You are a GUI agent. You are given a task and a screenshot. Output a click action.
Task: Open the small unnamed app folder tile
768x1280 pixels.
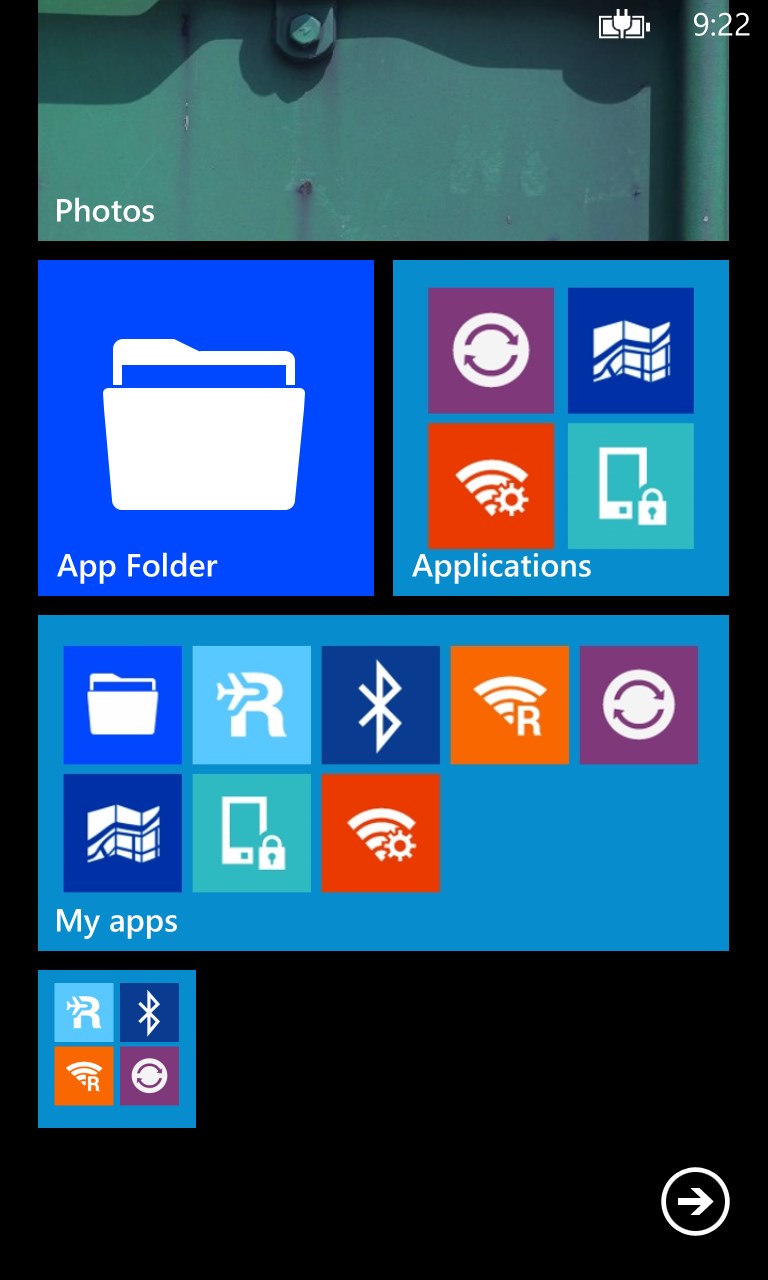coord(117,1048)
